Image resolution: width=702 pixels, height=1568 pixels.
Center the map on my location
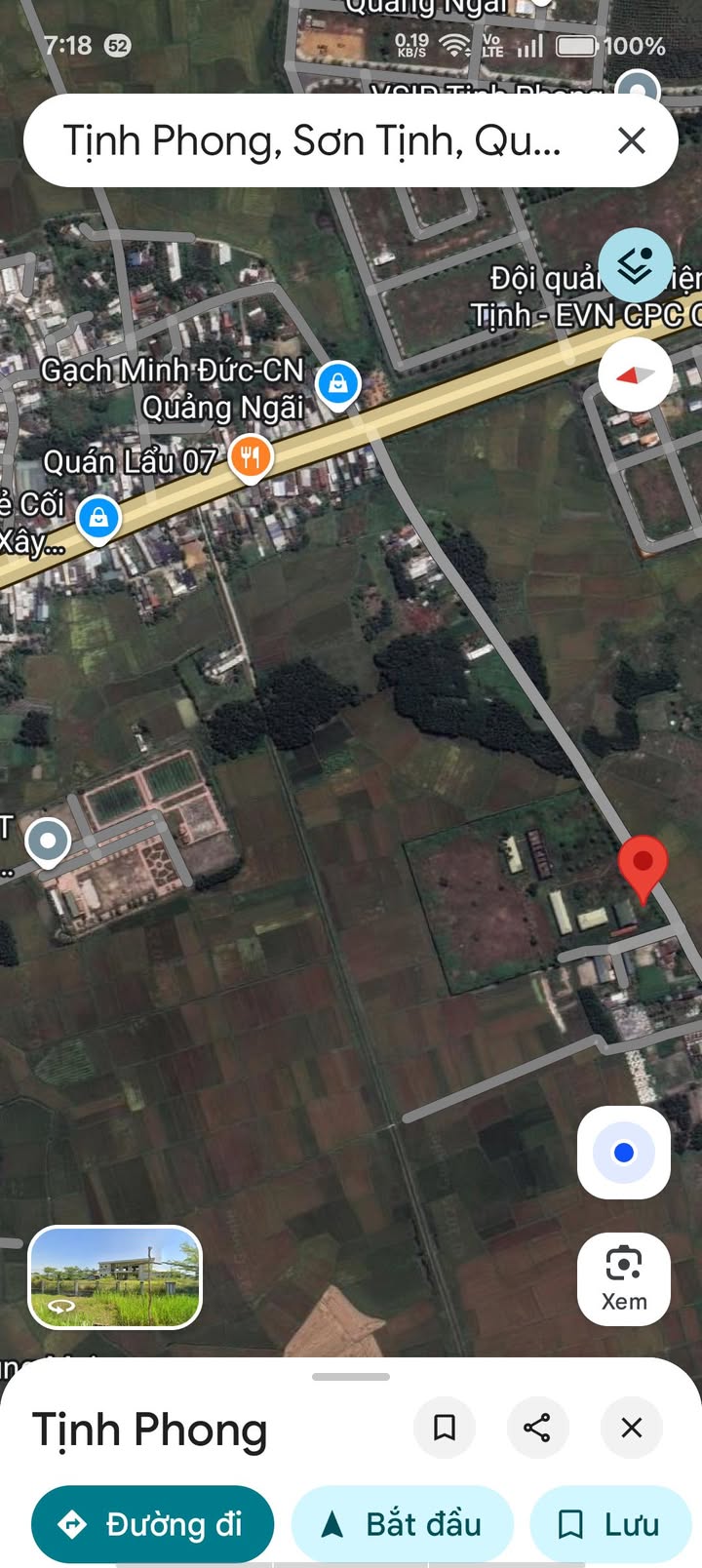624,1153
